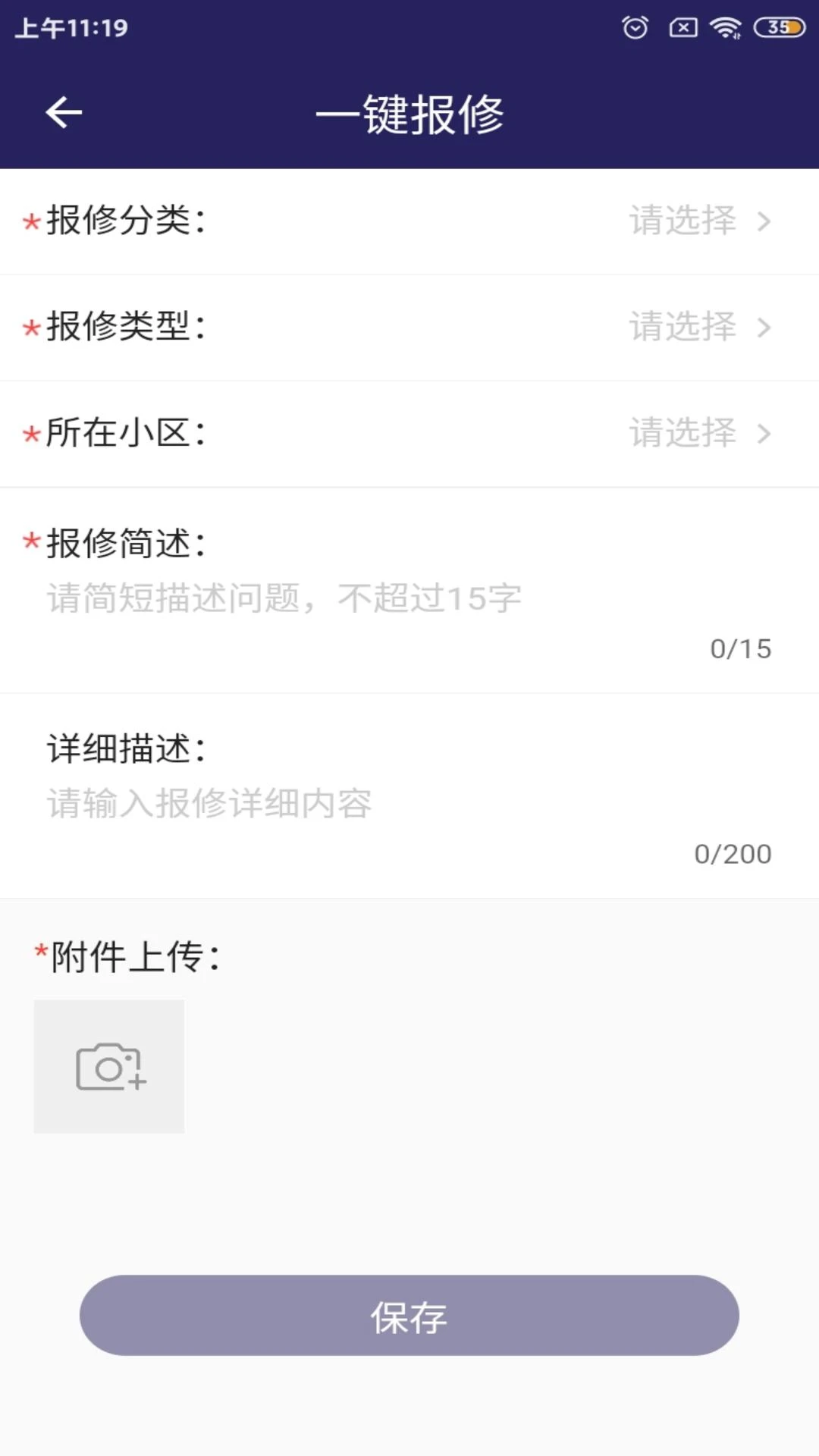Expand the chevron next to 报修分类 请选择
Viewport: 819px width, 1456px height.
click(x=764, y=221)
